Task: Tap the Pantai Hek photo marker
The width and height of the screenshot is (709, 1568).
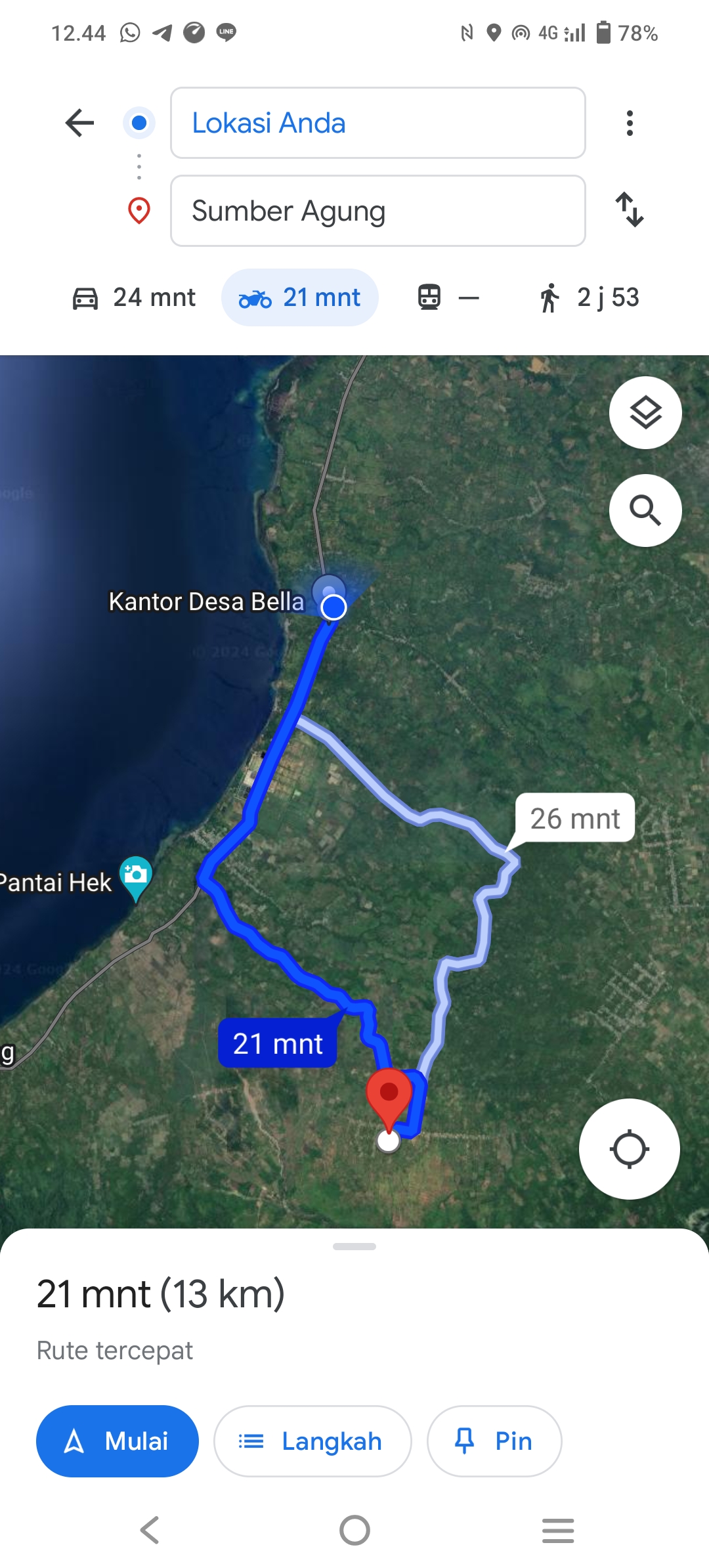Action: coord(136,877)
